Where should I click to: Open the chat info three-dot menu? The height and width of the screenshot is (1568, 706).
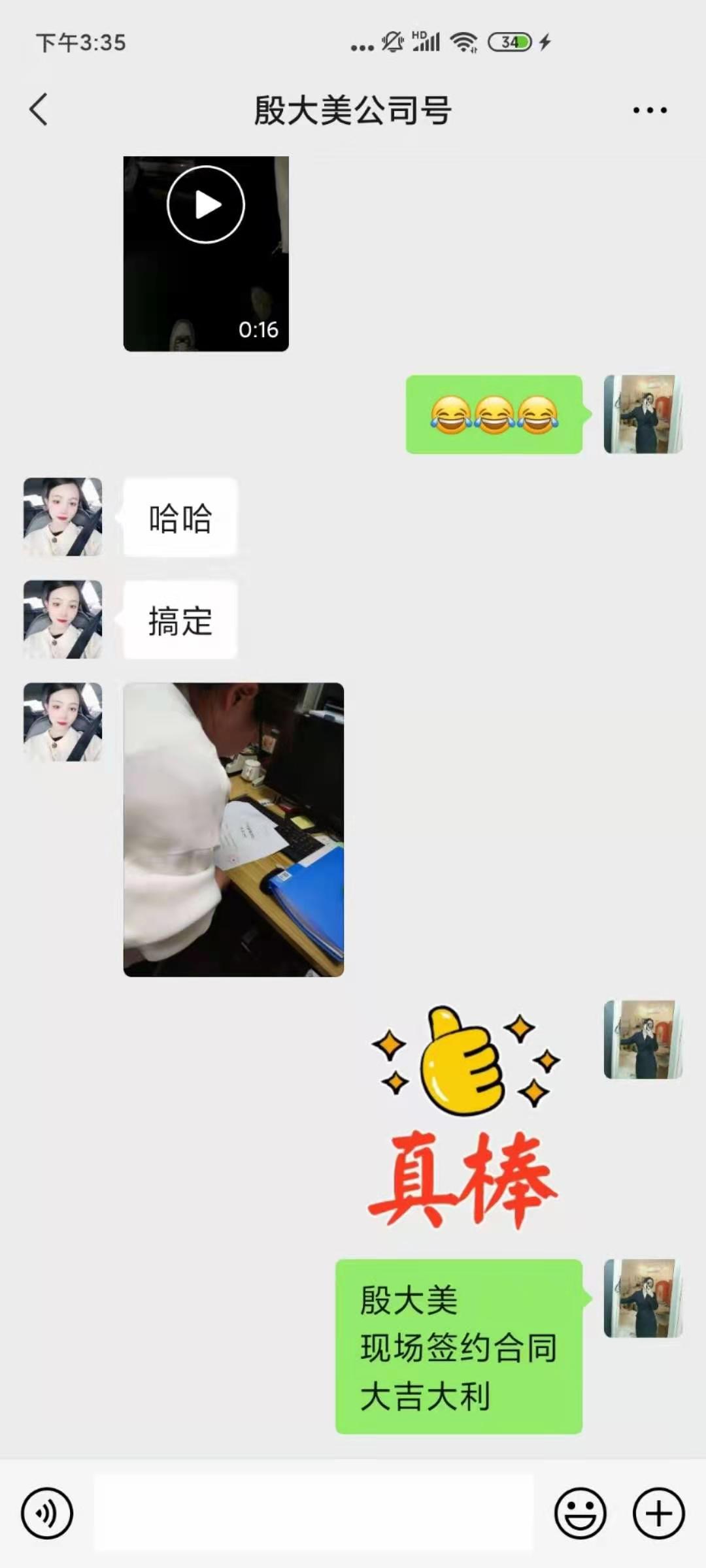(x=650, y=110)
